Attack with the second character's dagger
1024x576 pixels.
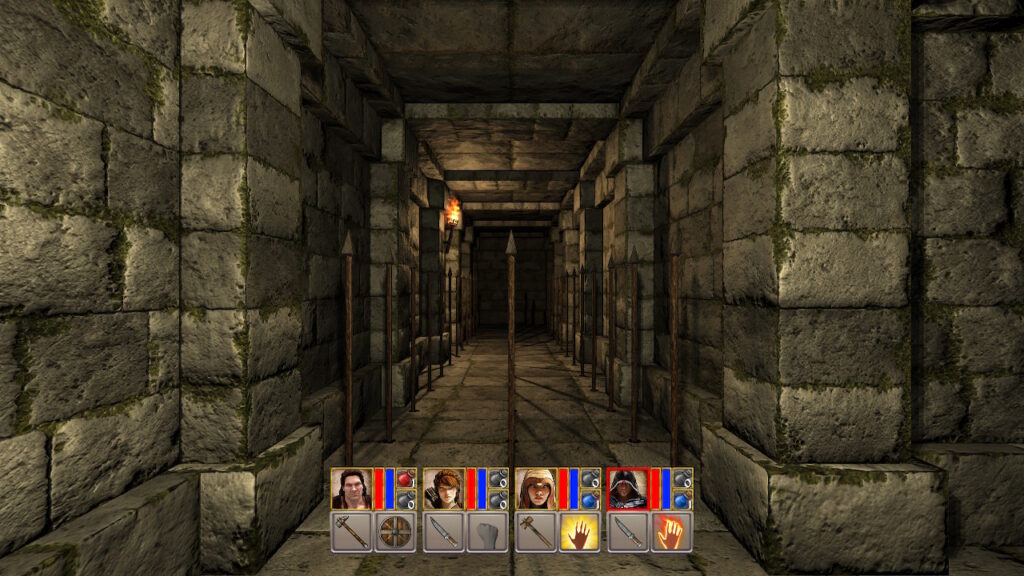[x=443, y=532]
